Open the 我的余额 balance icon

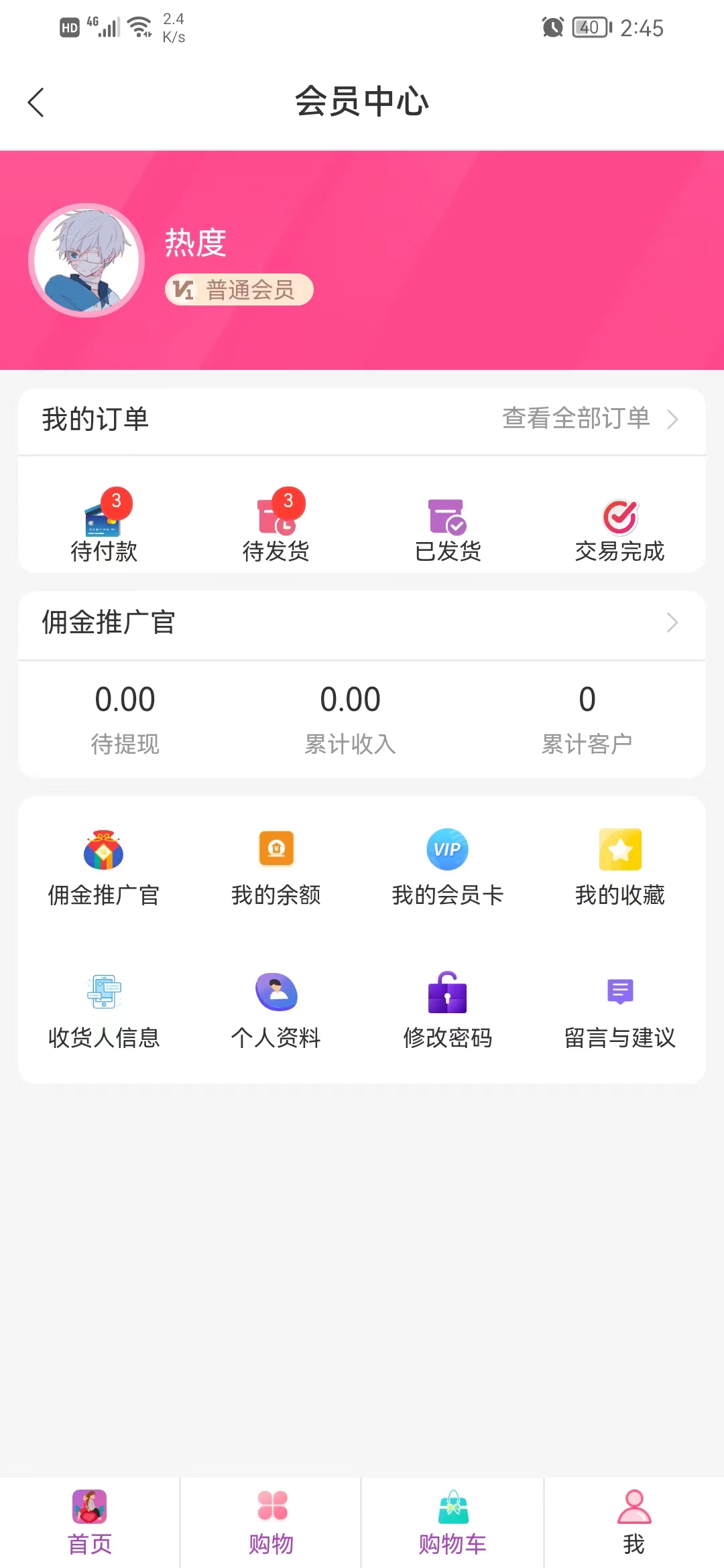(276, 850)
